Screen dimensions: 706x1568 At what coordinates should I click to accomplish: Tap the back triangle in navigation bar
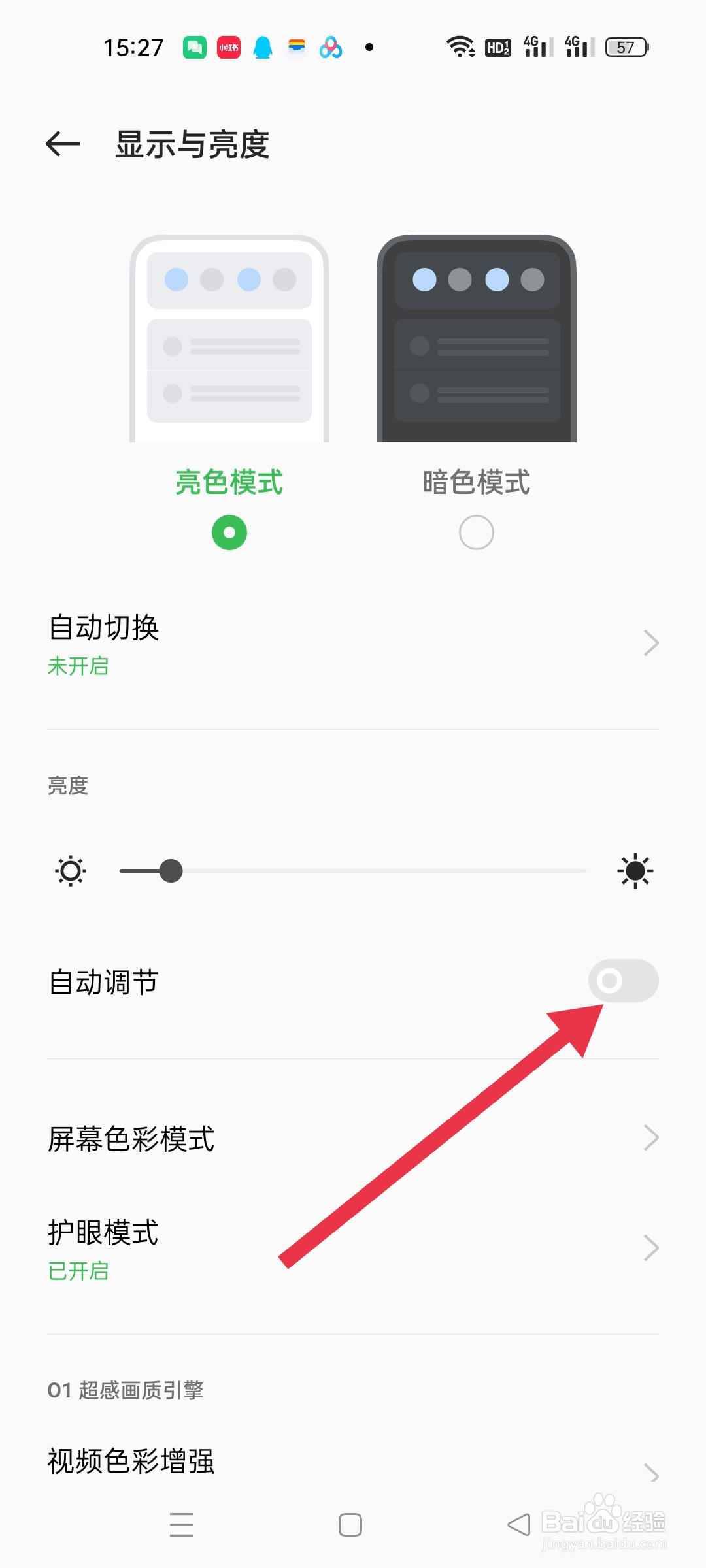(520, 1526)
